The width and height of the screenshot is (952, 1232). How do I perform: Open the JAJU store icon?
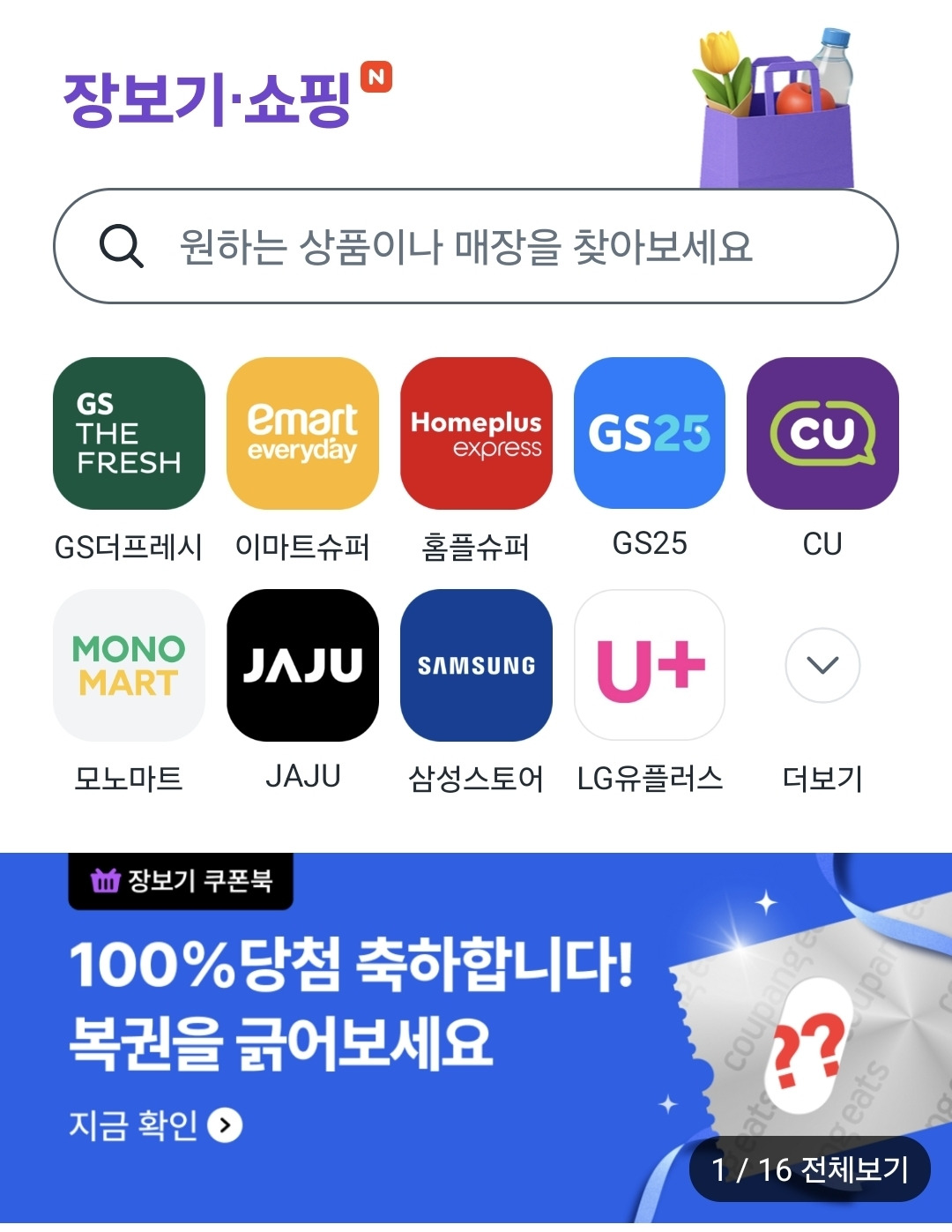click(x=301, y=666)
